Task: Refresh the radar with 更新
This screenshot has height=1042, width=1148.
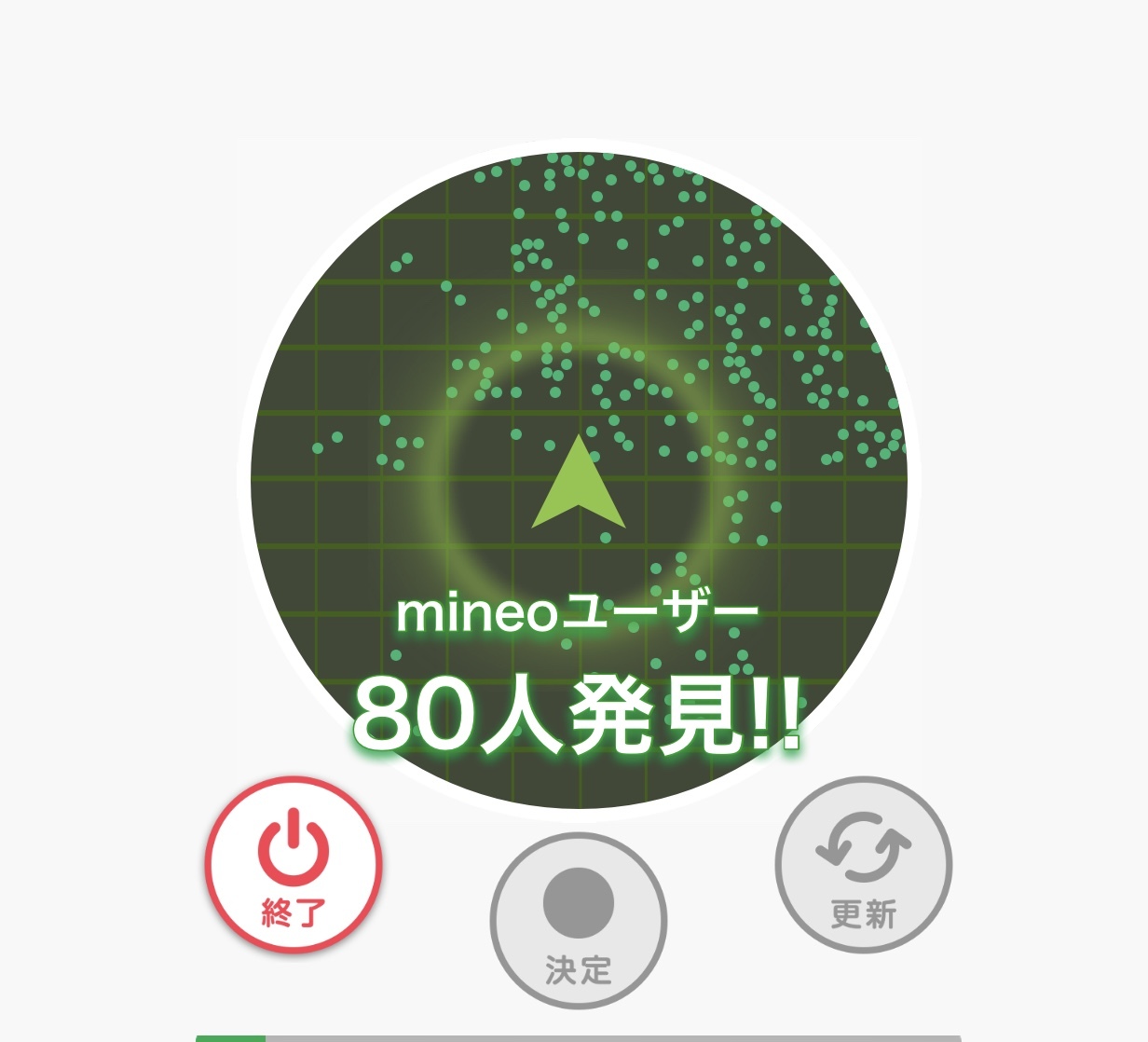Action: tap(863, 865)
